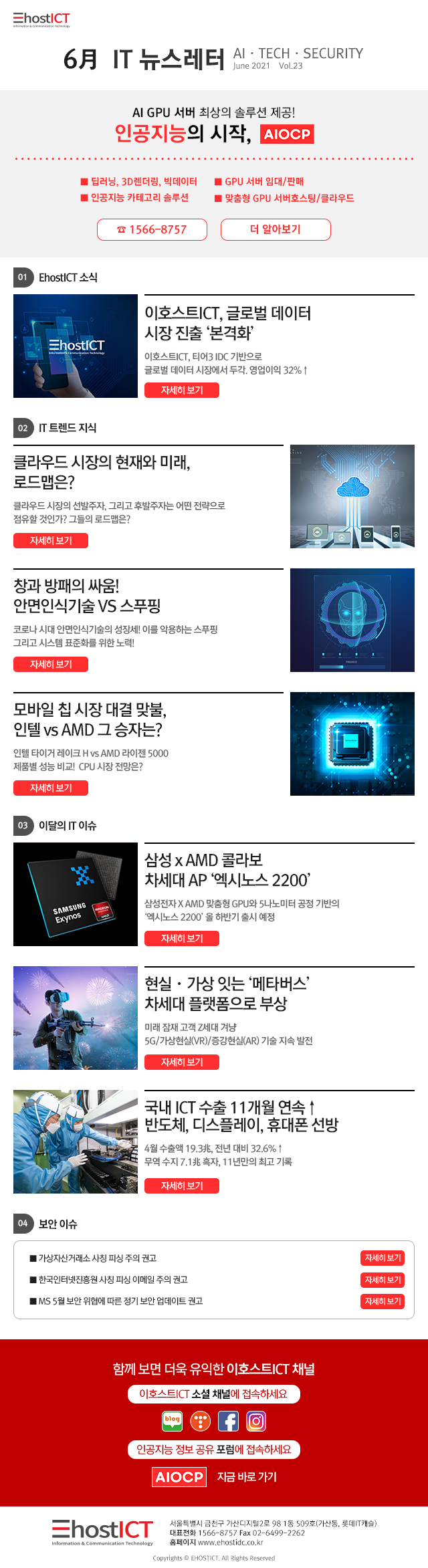Call the 1566-8757 phone button

click(152, 229)
